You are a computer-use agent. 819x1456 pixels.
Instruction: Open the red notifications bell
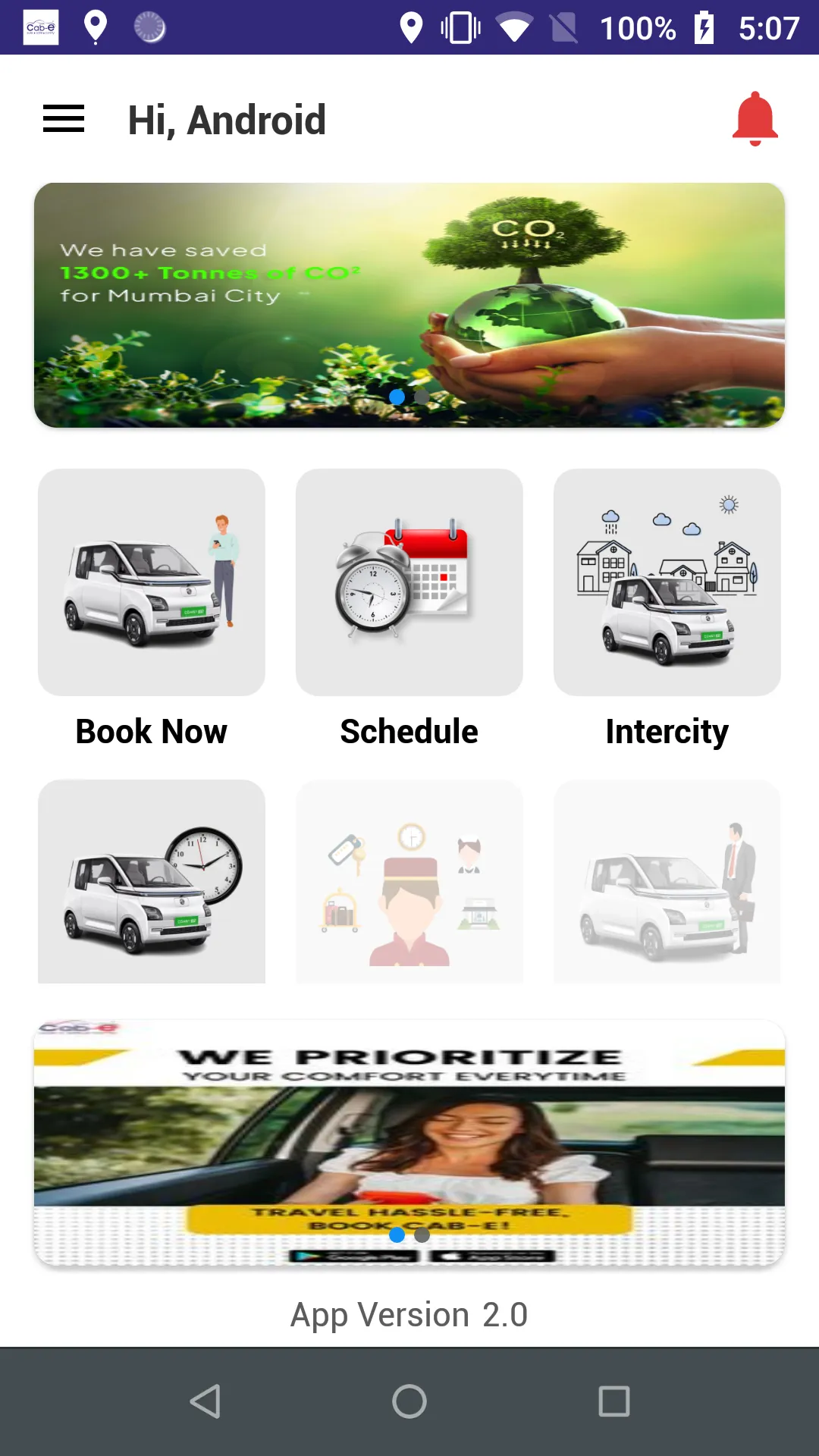click(755, 119)
